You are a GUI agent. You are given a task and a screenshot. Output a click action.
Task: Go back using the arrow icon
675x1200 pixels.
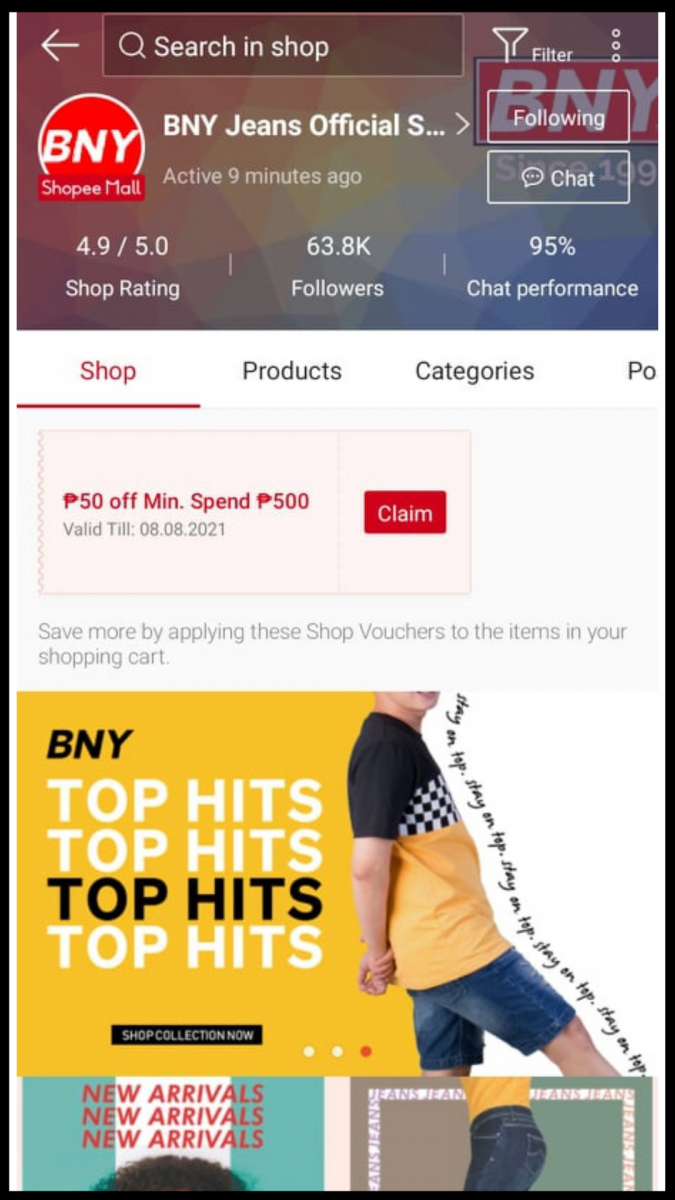60,46
